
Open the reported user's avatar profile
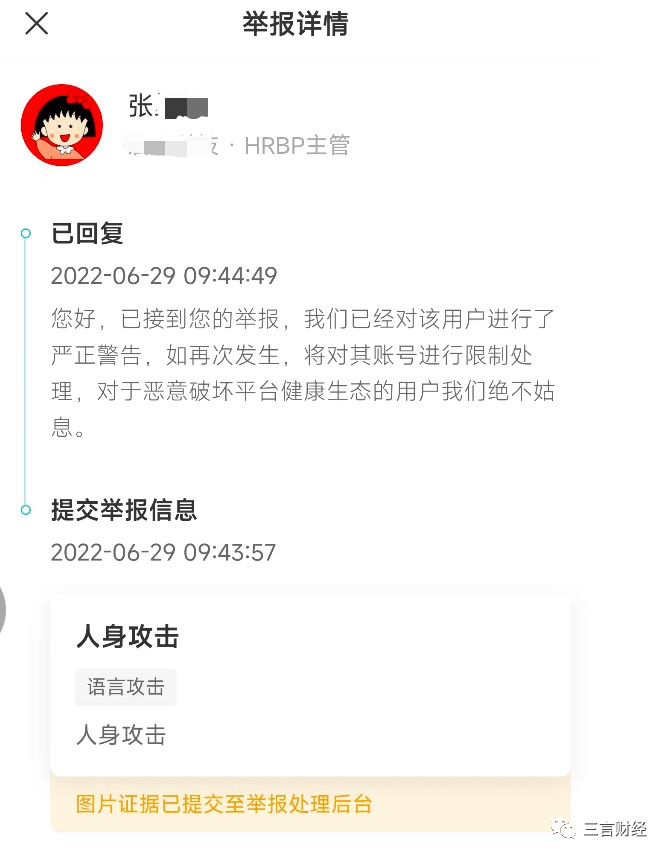(62, 124)
